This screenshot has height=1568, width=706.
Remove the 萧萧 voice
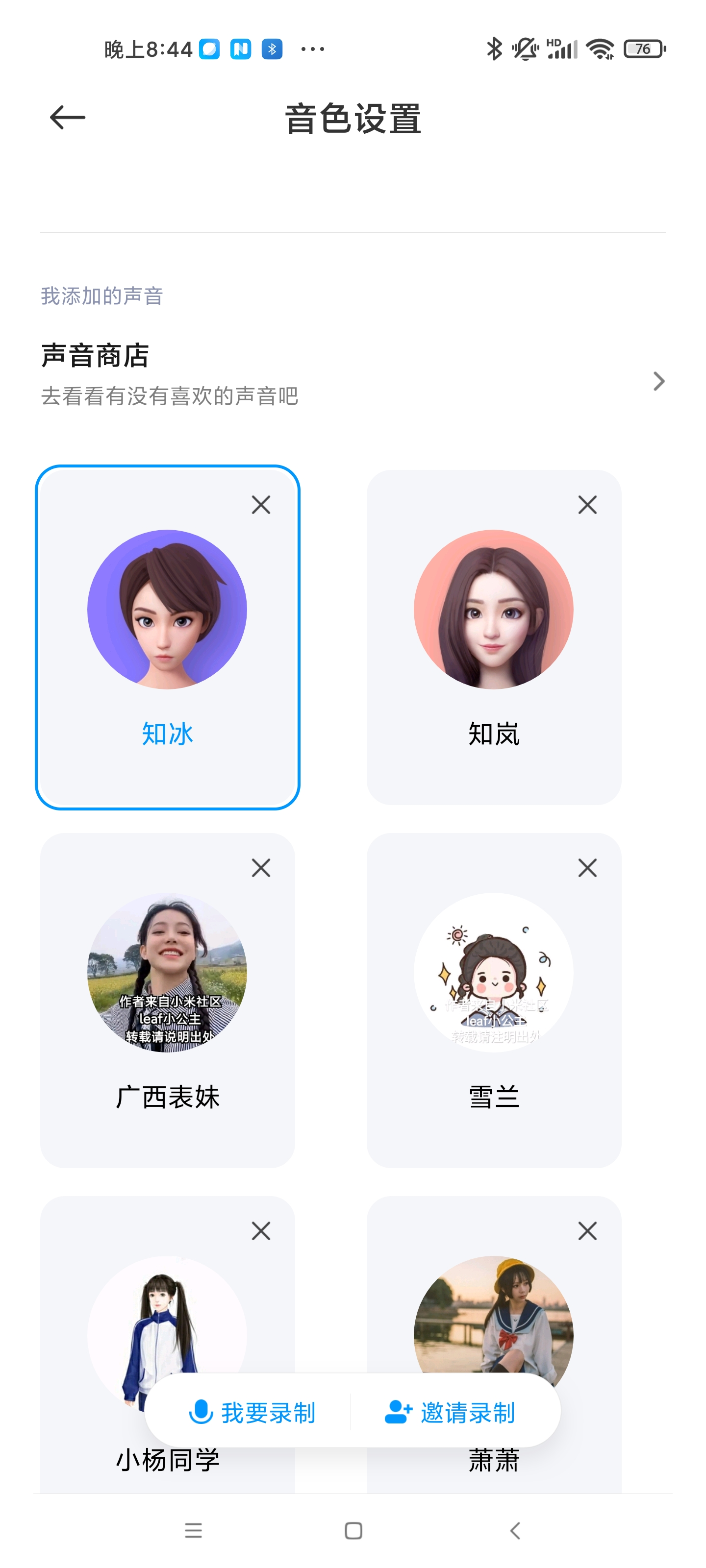[587, 1231]
